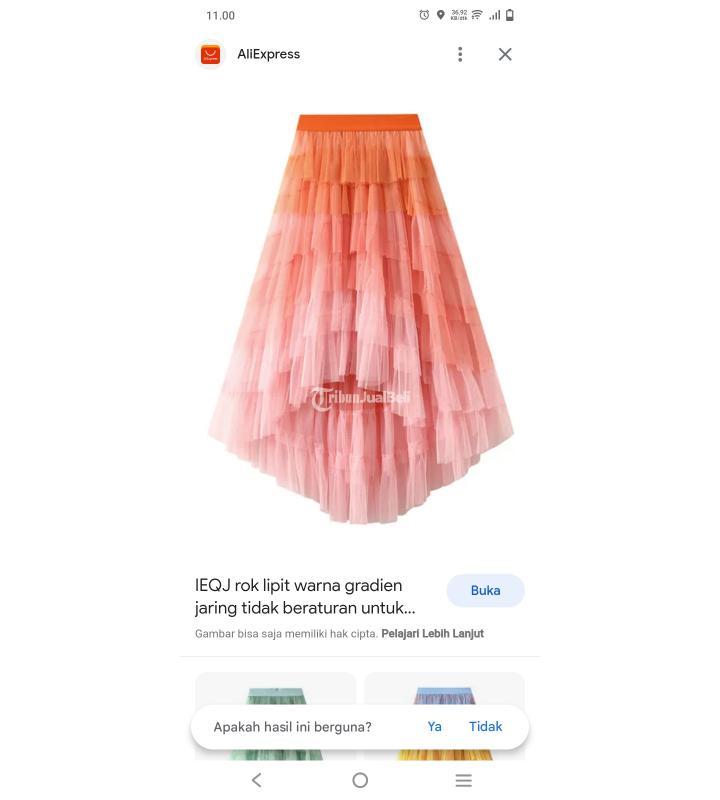The width and height of the screenshot is (720, 800).
Task: Open the blue and yellow skirt result
Action: [x=444, y=692]
